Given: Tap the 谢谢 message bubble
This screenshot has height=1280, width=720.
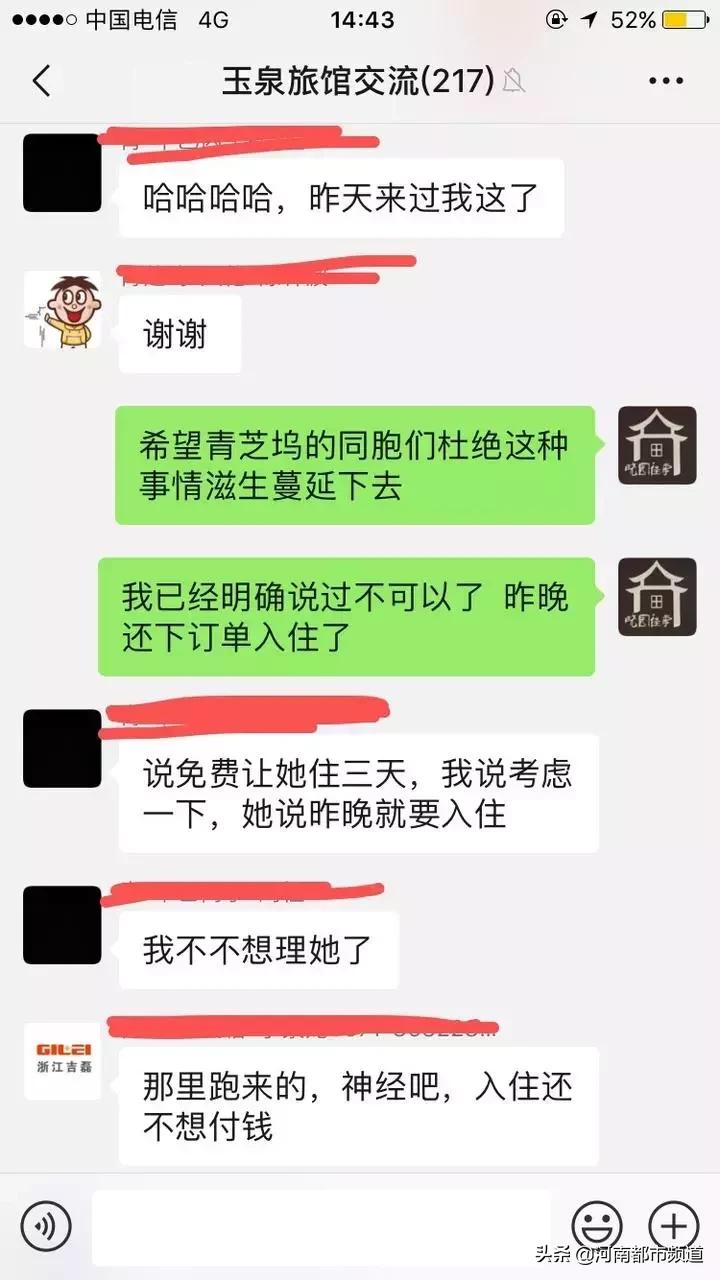Looking at the screenshot, I should point(178,335).
